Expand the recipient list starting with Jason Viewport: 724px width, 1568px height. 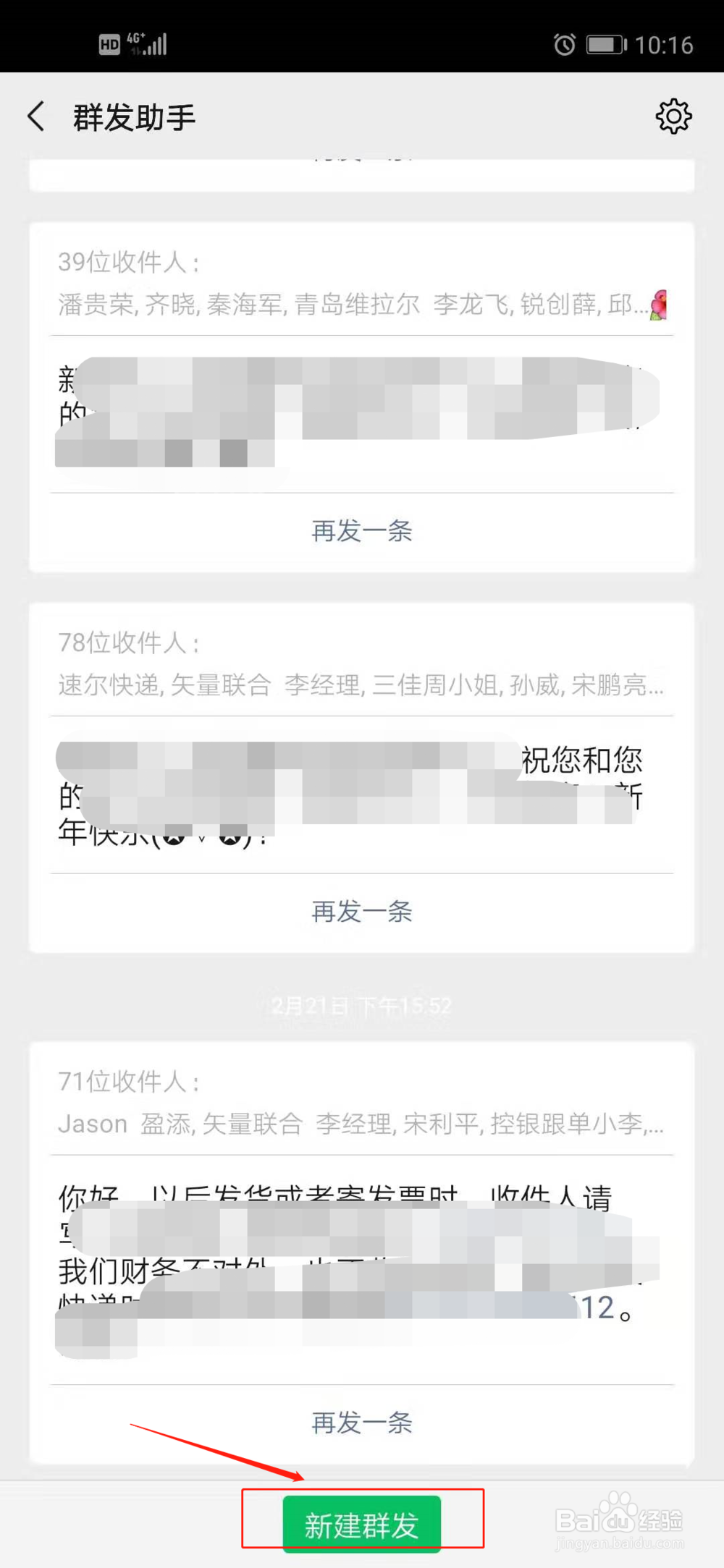coord(360,1124)
